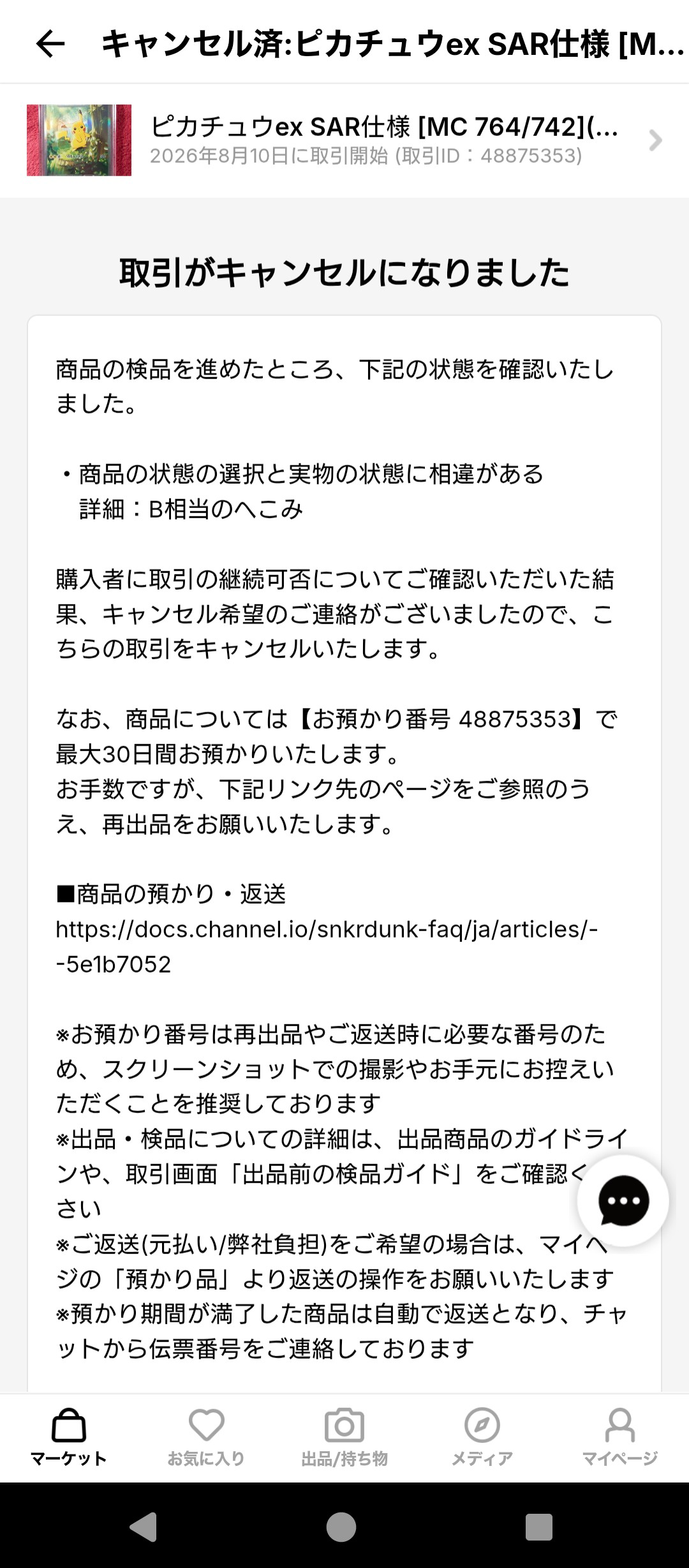Open the 出品/持ち物 tab
The height and width of the screenshot is (1568, 689).
[344, 1438]
